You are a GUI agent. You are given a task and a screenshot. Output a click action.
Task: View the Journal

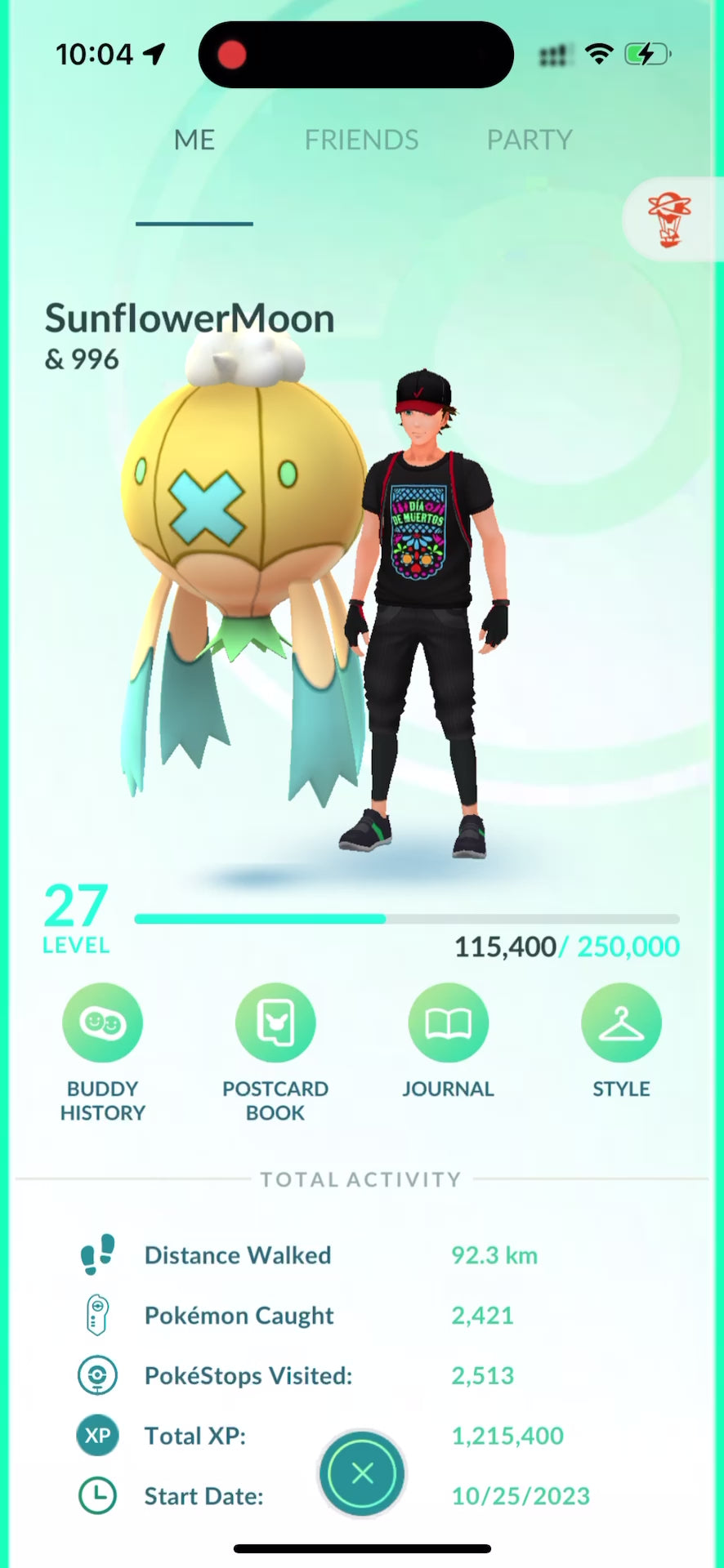pyautogui.click(x=448, y=1023)
